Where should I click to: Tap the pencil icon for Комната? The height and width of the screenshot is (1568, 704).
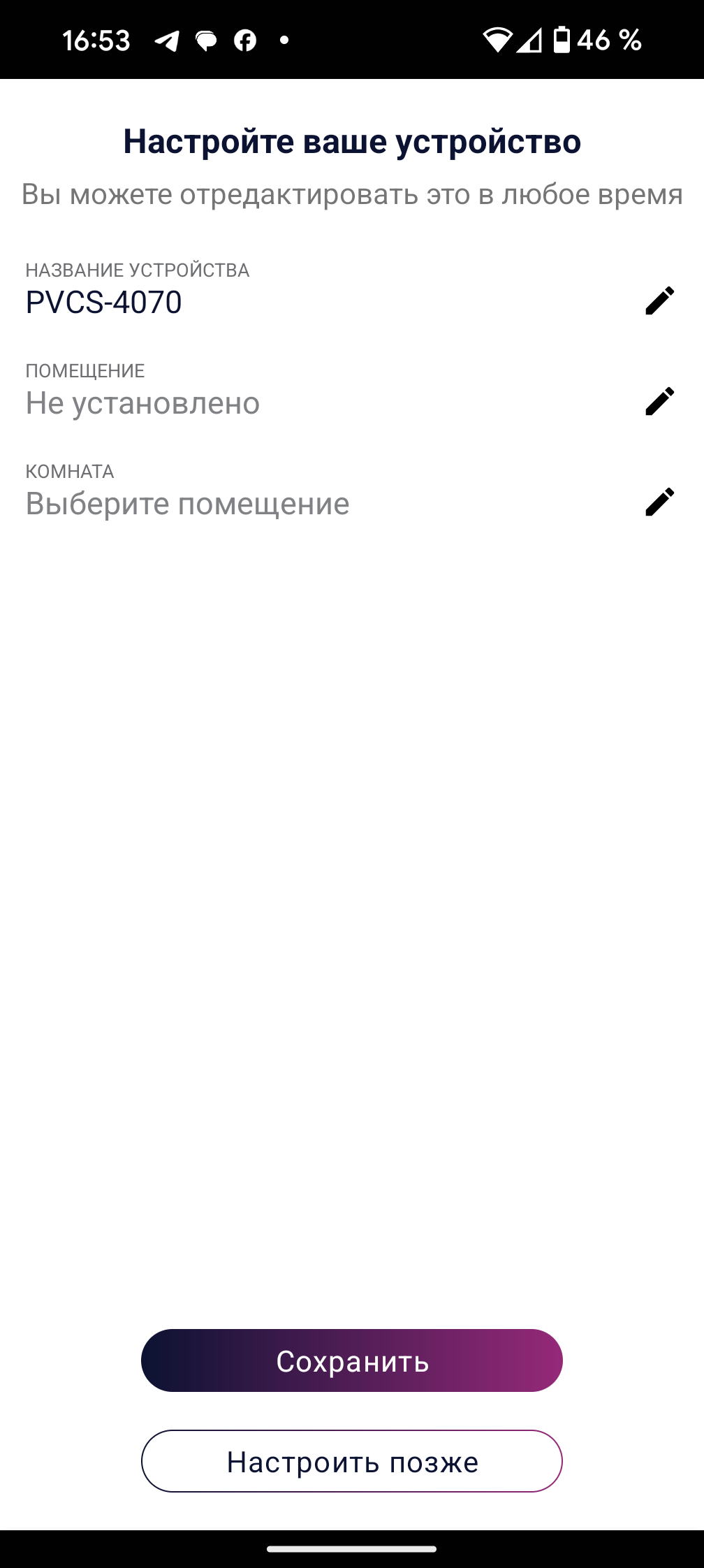tap(659, 502)
